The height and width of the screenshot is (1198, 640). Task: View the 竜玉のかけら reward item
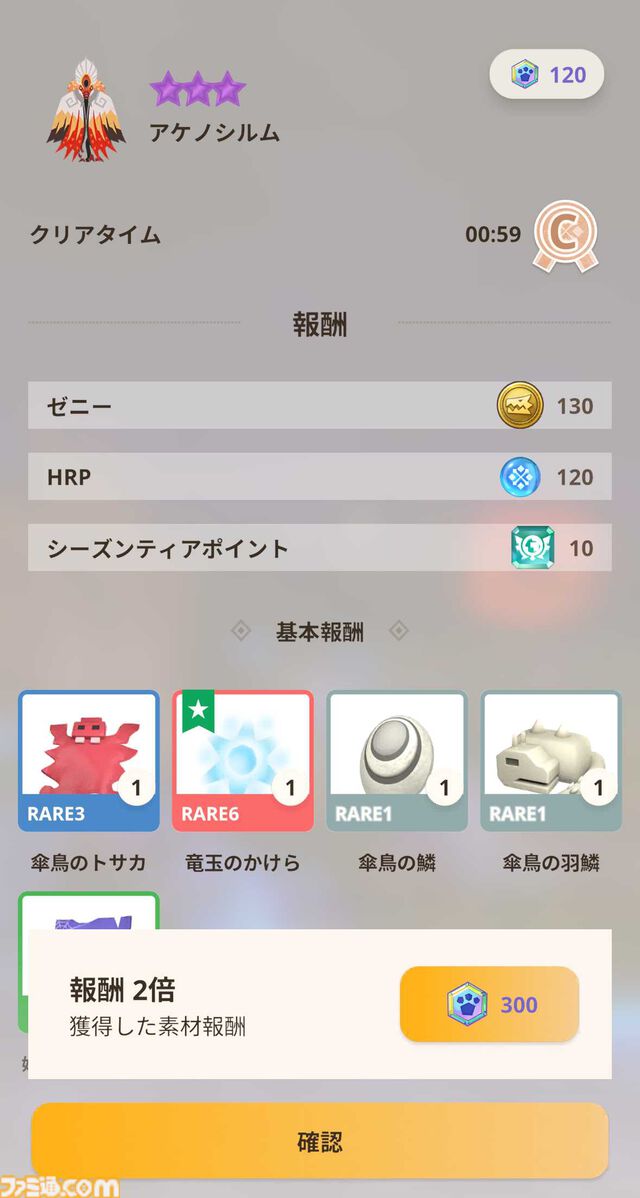point(243,760)
